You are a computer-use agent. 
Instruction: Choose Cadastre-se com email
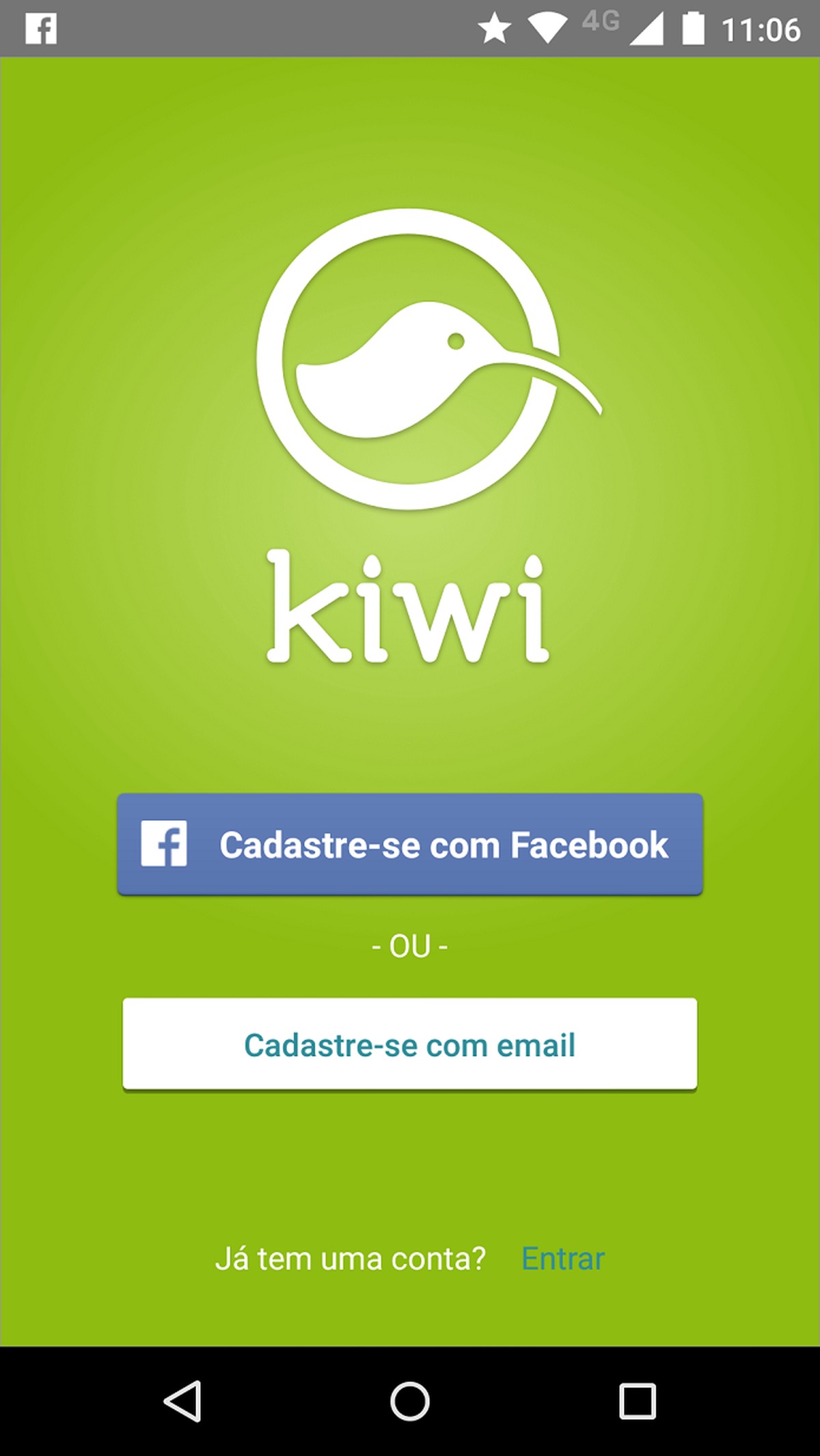(x=410, y=1044)
